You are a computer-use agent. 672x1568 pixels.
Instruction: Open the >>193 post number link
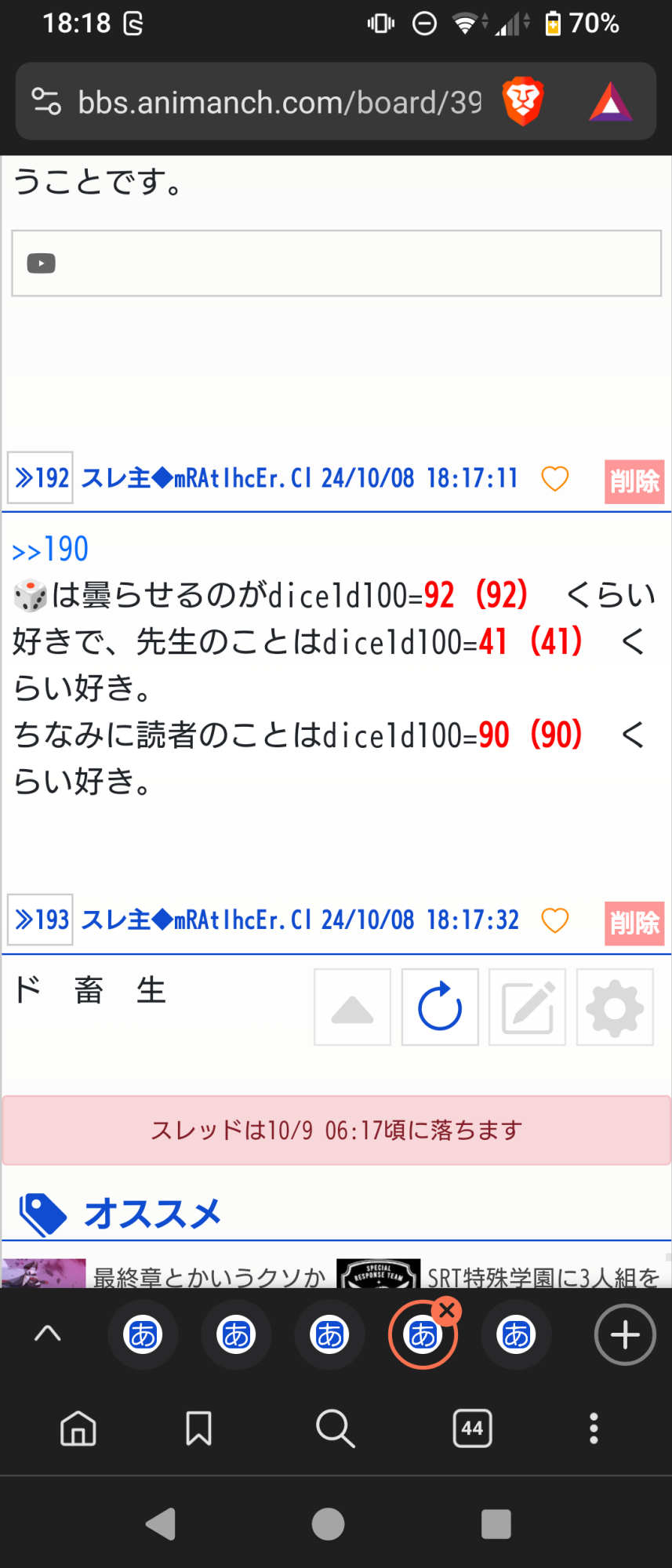point(41,920)
